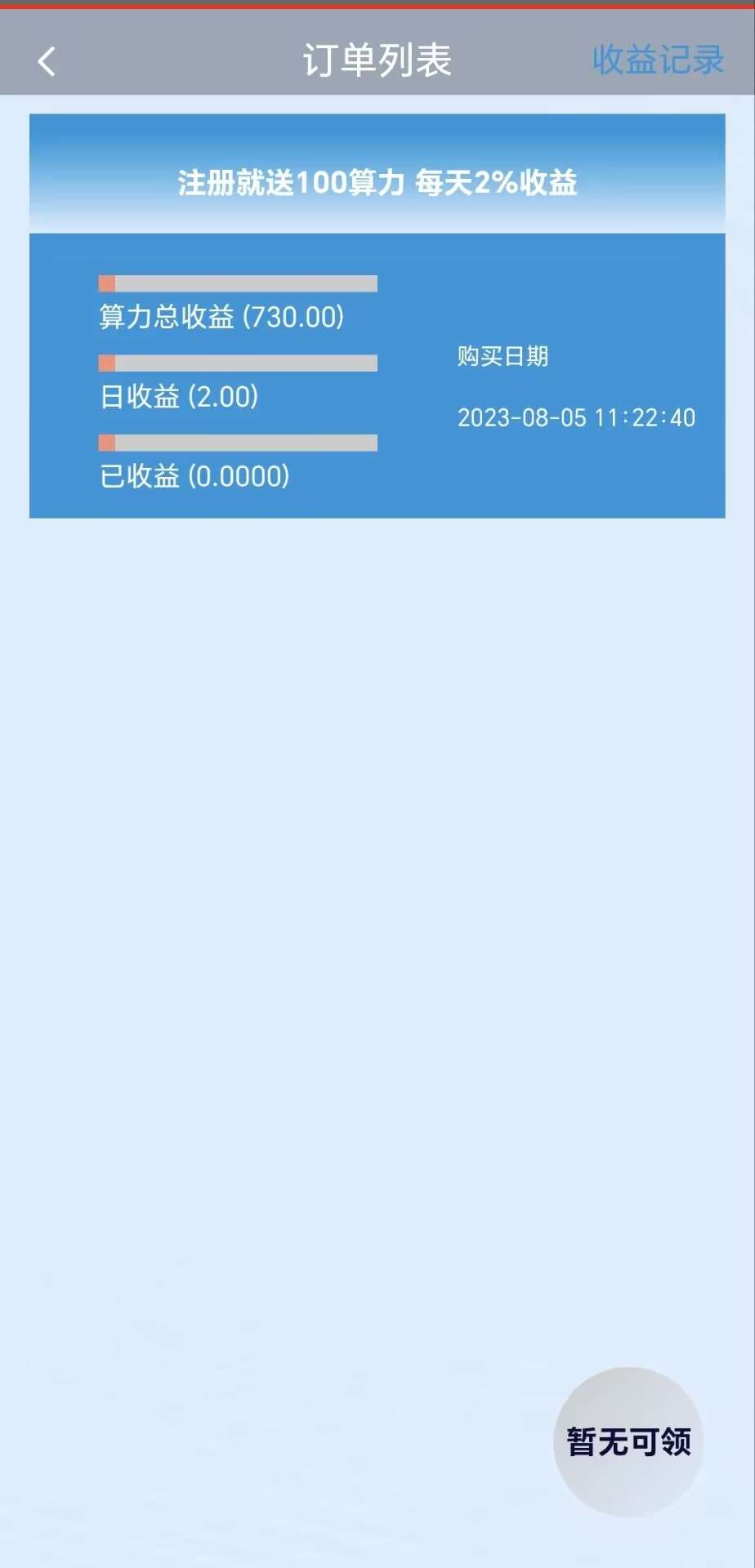Screen dimensions: 755x1568
Task: Go back using the top-left arrow
Action: pos(47,61)
